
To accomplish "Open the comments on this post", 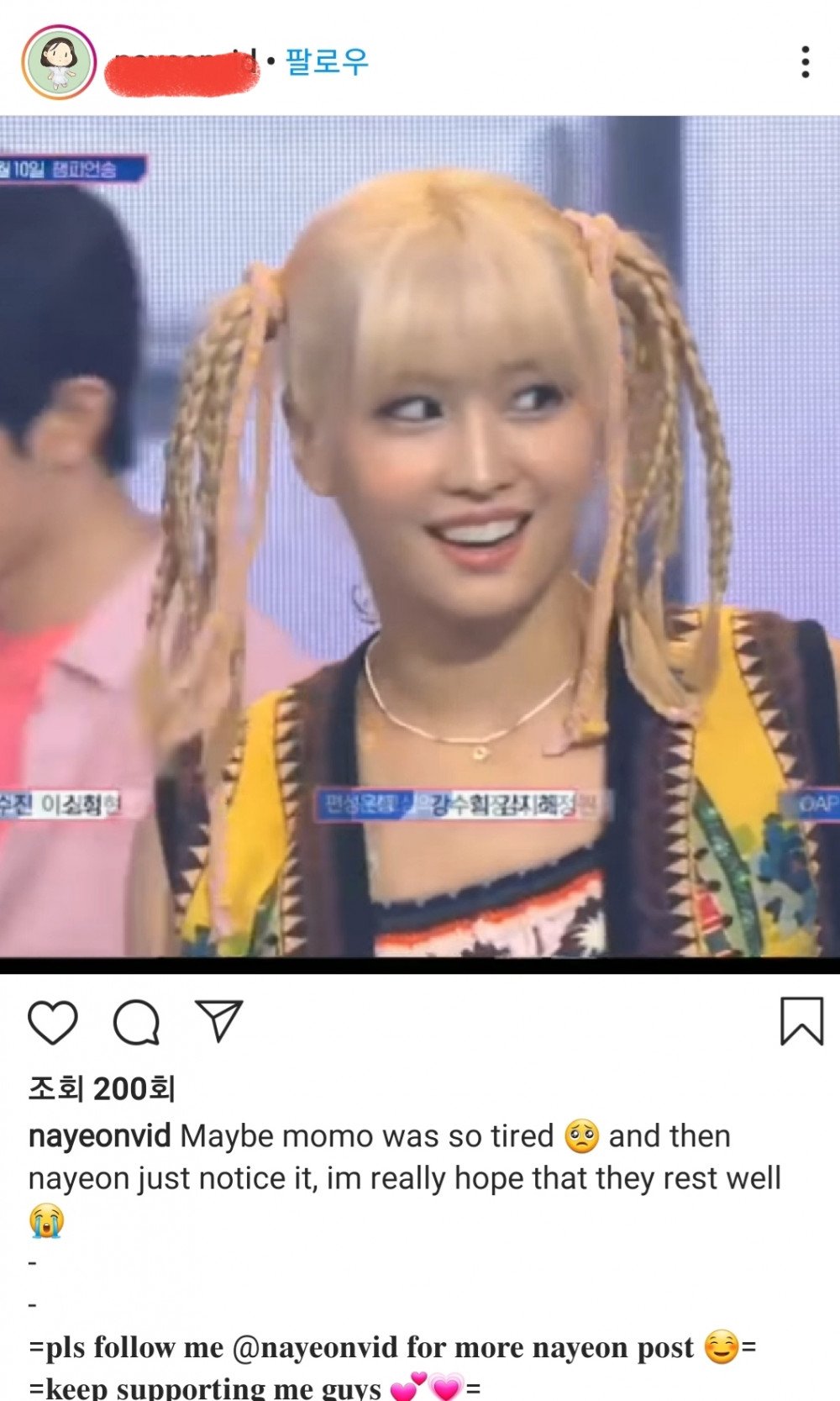I will pos(136,1022).
